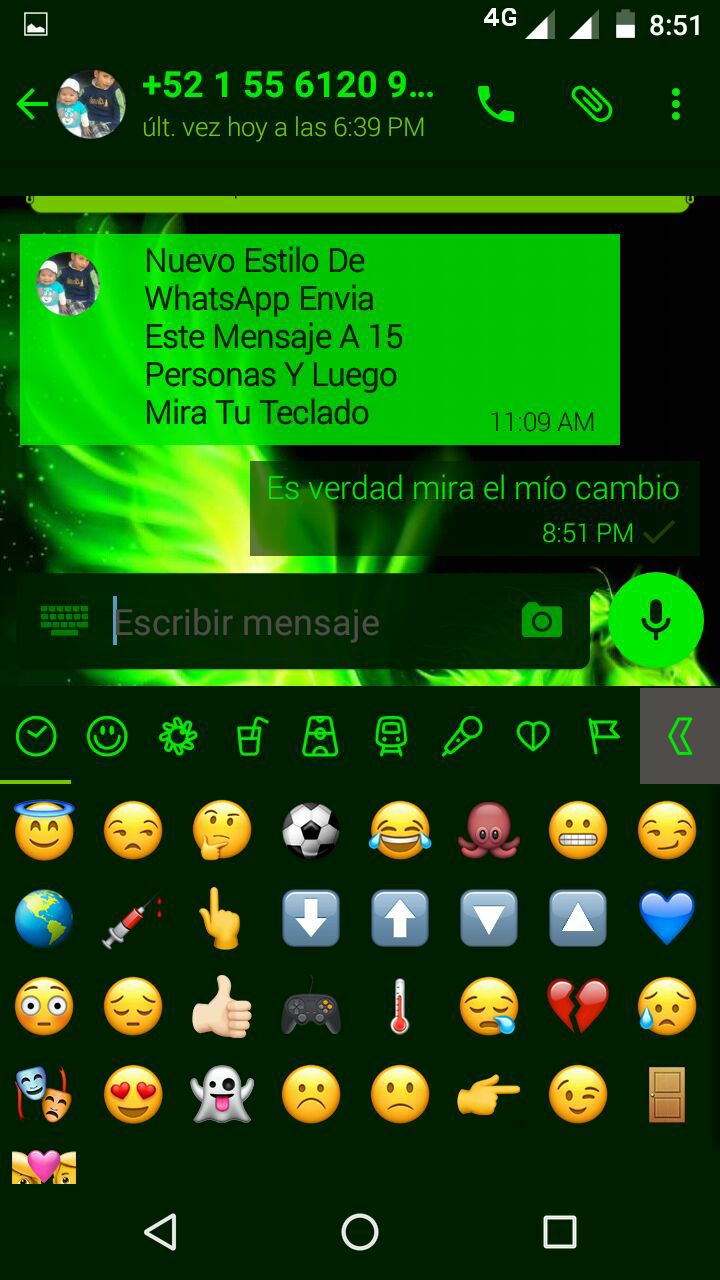Focus the Escribir mensaje field
720x1280 pixels.
(310, 623)
